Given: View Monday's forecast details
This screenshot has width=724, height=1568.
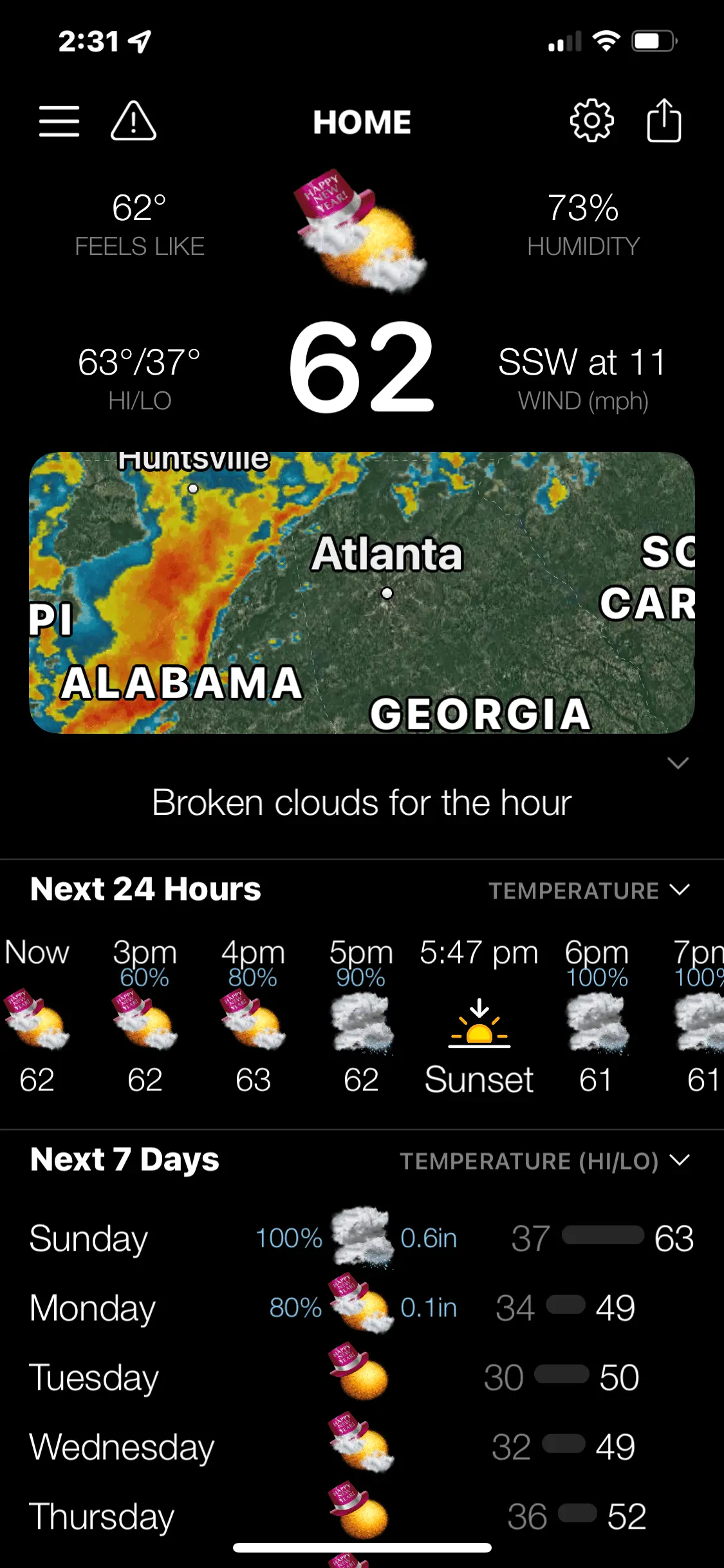Looking at the screenshot, I should (x=360, y=1307).
